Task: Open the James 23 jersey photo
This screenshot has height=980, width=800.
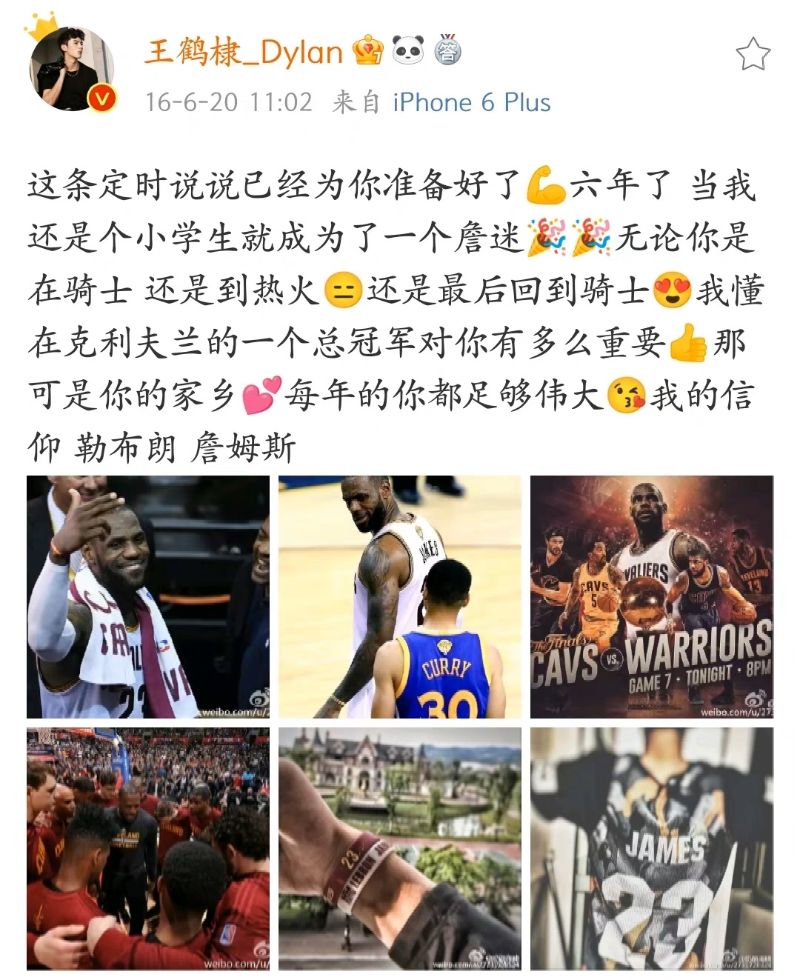Action: tap(651, 847)
